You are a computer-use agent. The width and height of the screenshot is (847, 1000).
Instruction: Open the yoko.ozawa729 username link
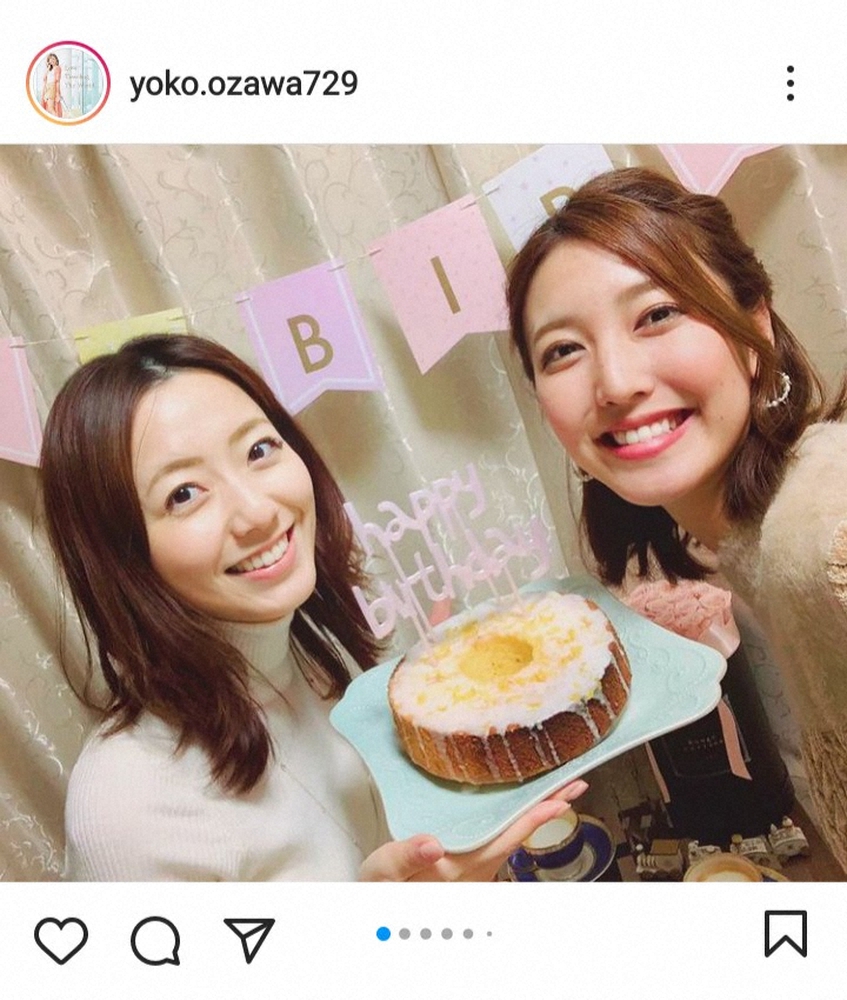(243, 84)
